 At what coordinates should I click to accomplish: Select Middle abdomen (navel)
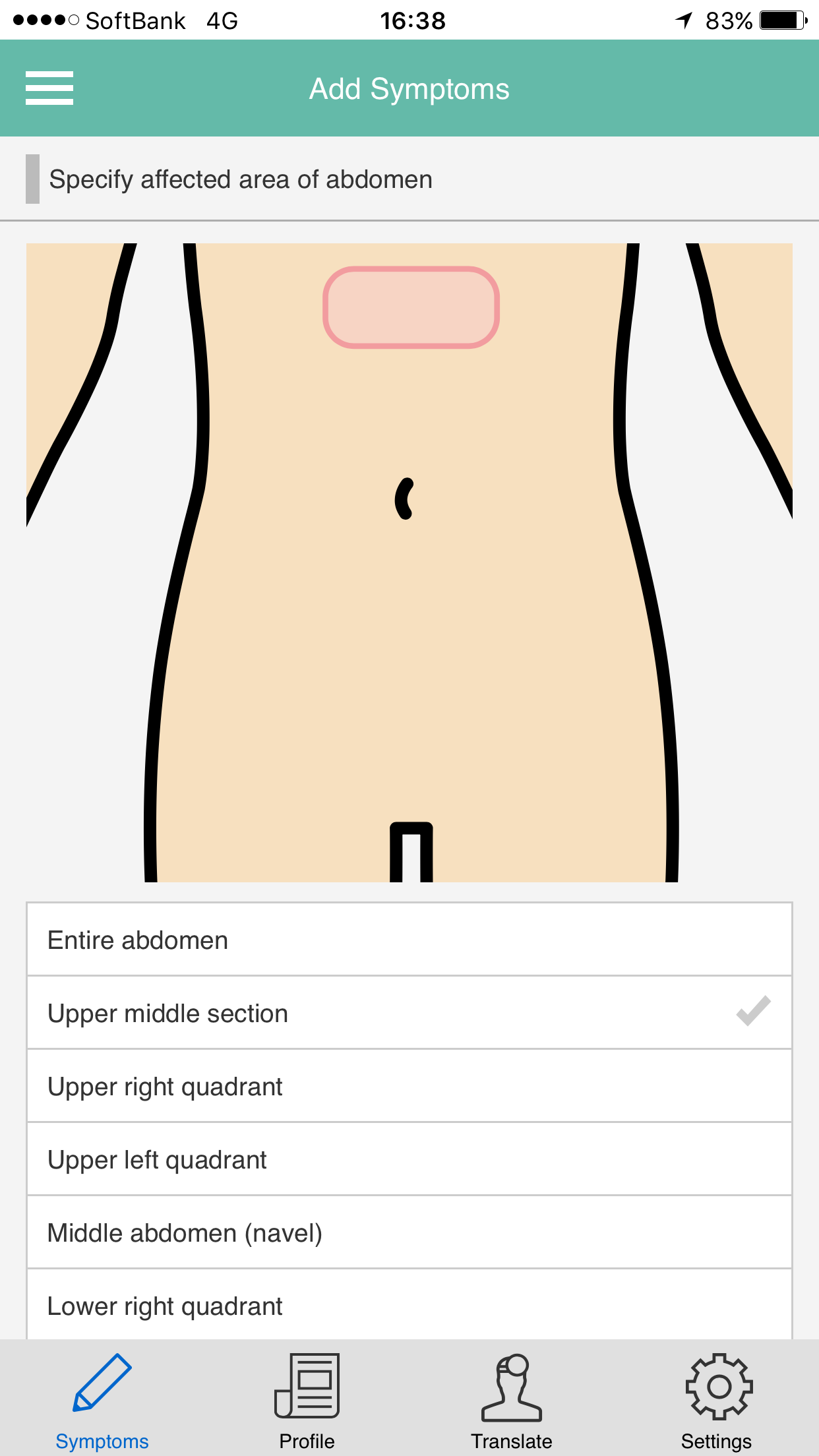pos(409,1232)
